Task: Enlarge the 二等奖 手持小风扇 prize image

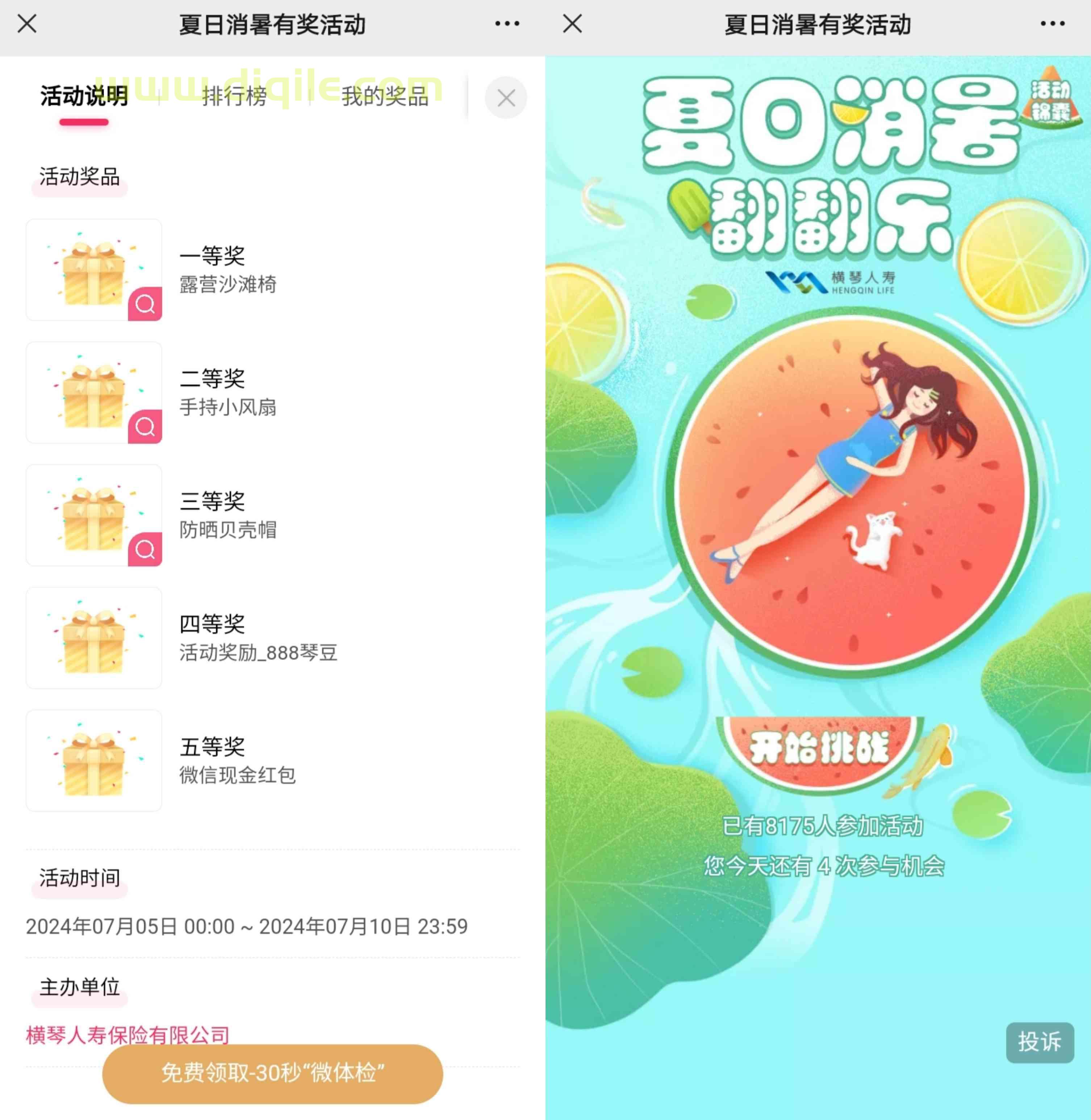Action: [x=145, y=427]
